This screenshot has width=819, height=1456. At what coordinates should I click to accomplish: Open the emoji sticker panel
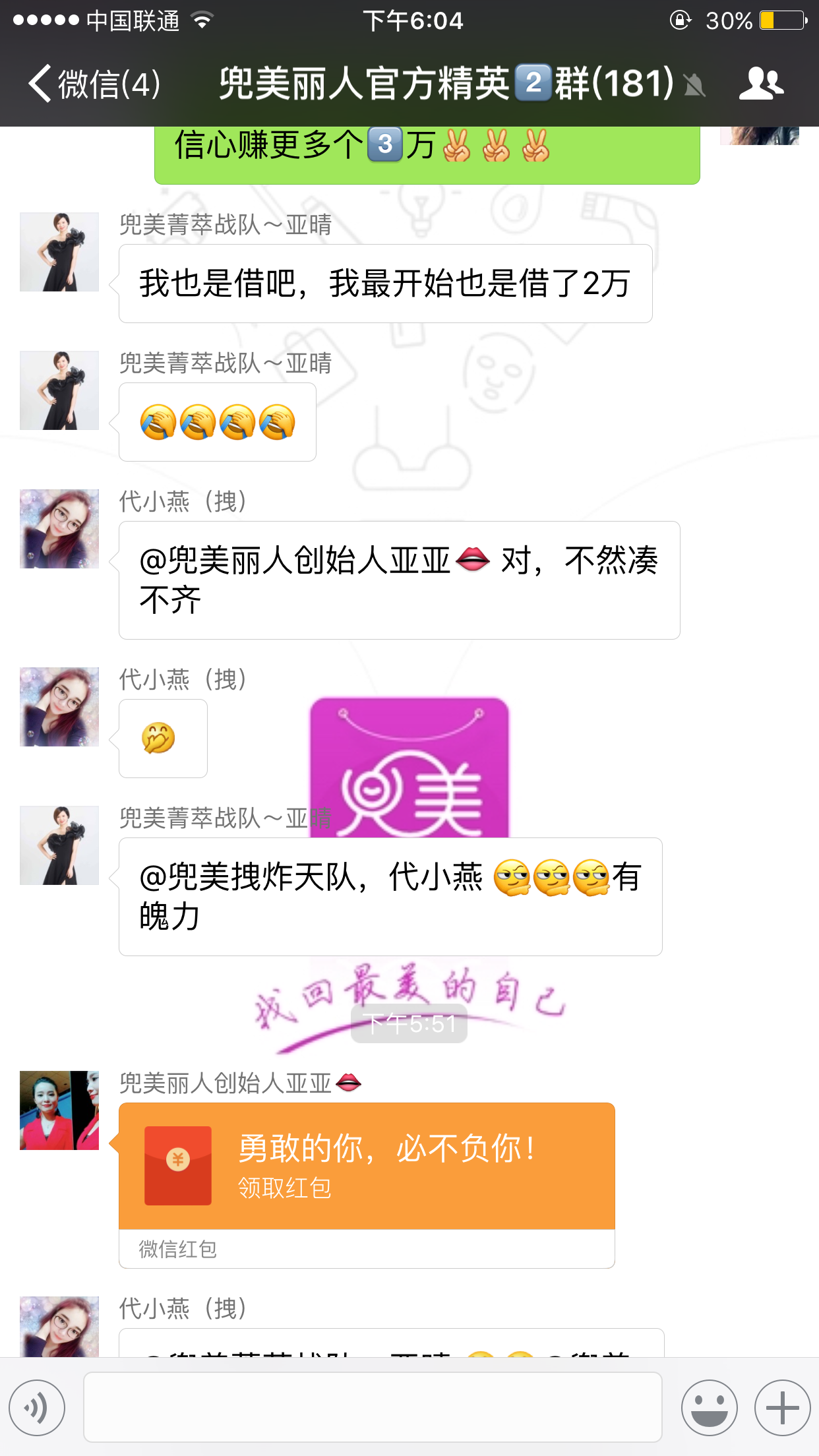coord(709,1408)
